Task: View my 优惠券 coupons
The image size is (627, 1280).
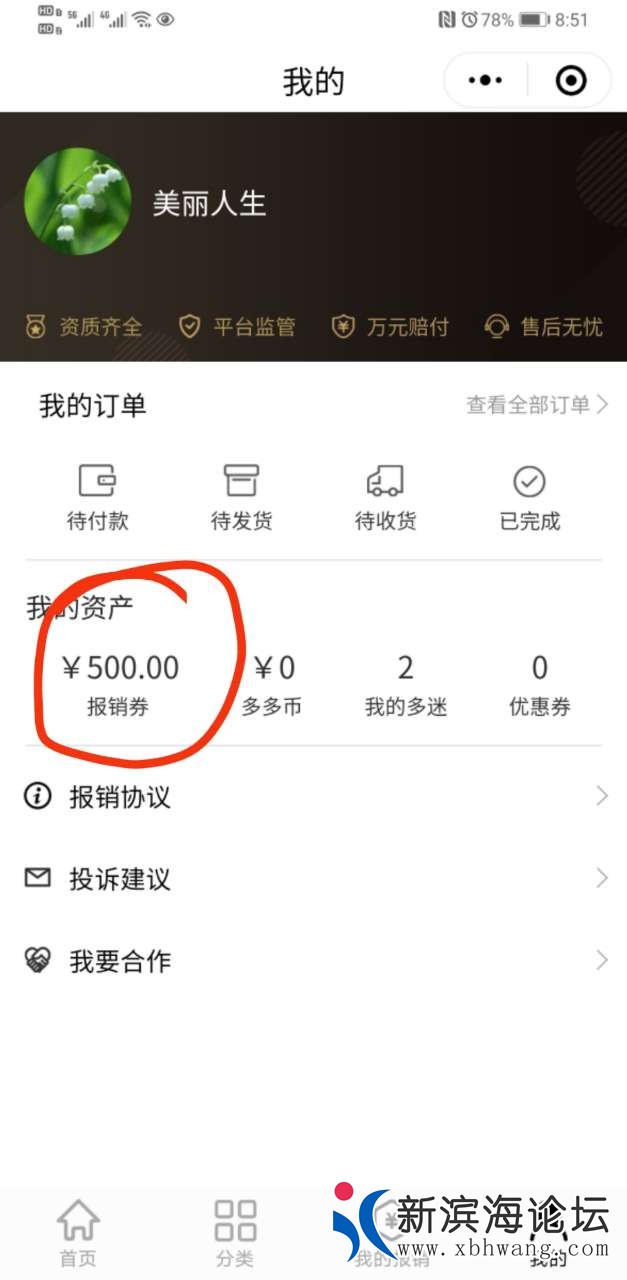Action: click(x=540, y=684)
